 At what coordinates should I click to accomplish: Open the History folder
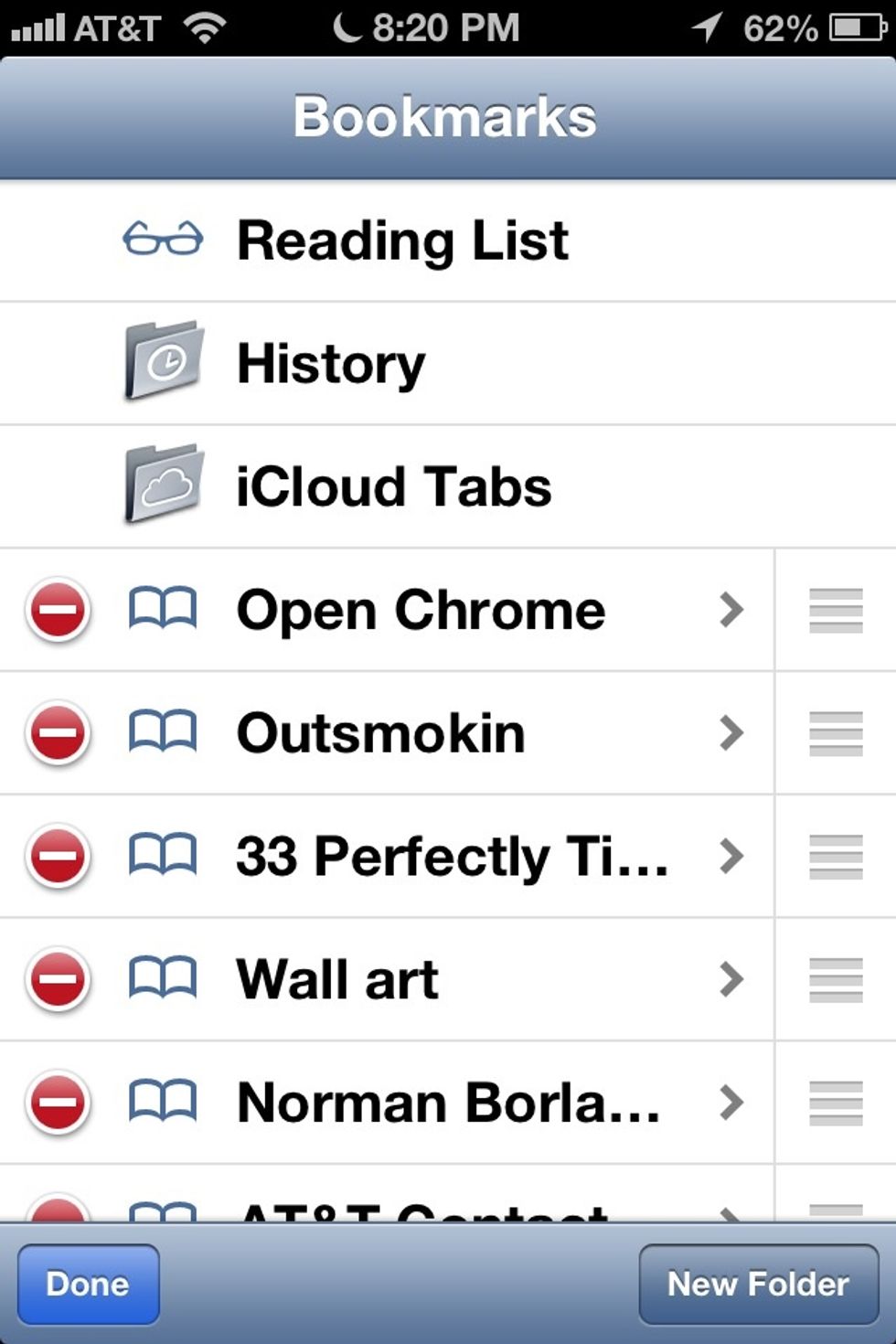(329, 363)
